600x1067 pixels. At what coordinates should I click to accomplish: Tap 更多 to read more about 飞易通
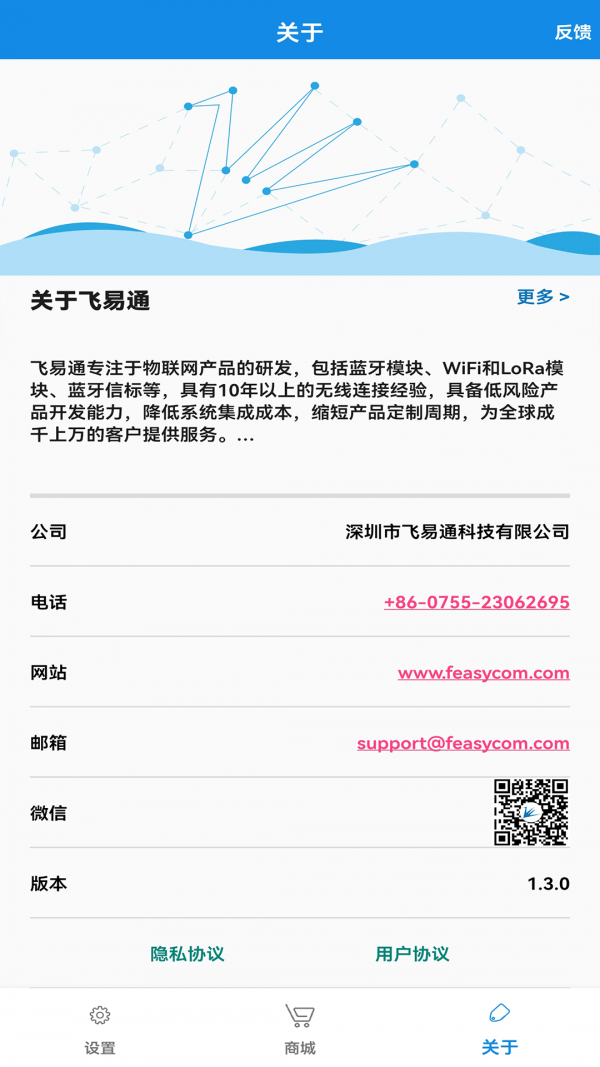click(543, 297)
